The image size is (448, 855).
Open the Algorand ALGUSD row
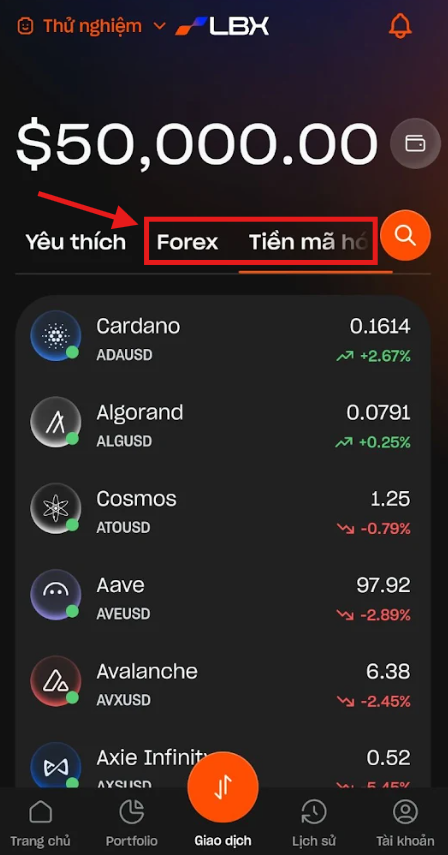222,425
